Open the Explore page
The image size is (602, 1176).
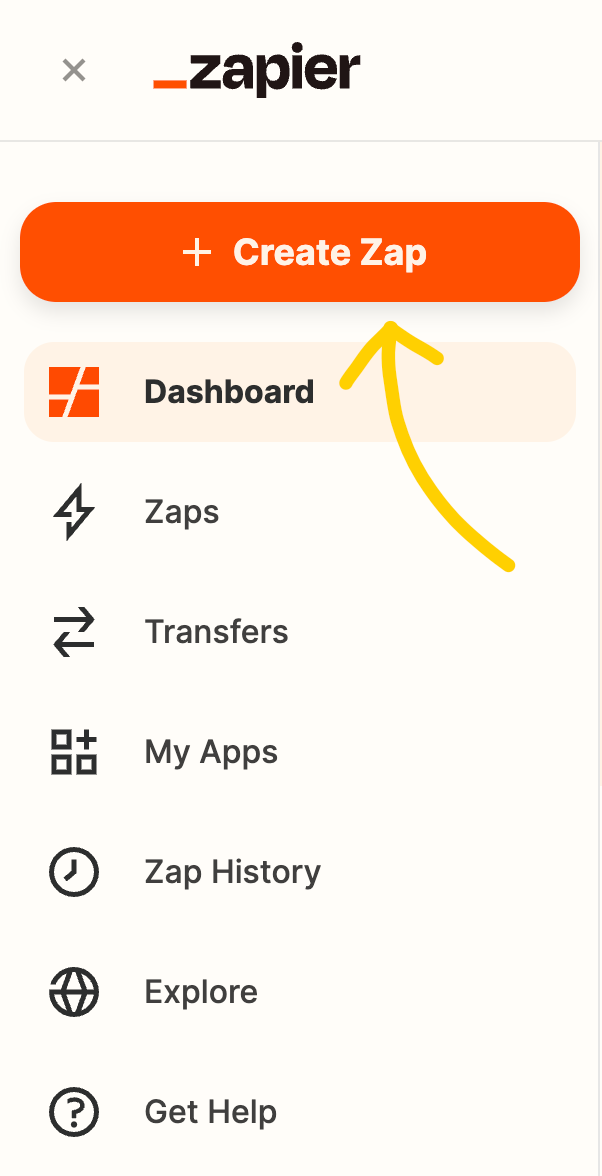click(x=300, y=992)
